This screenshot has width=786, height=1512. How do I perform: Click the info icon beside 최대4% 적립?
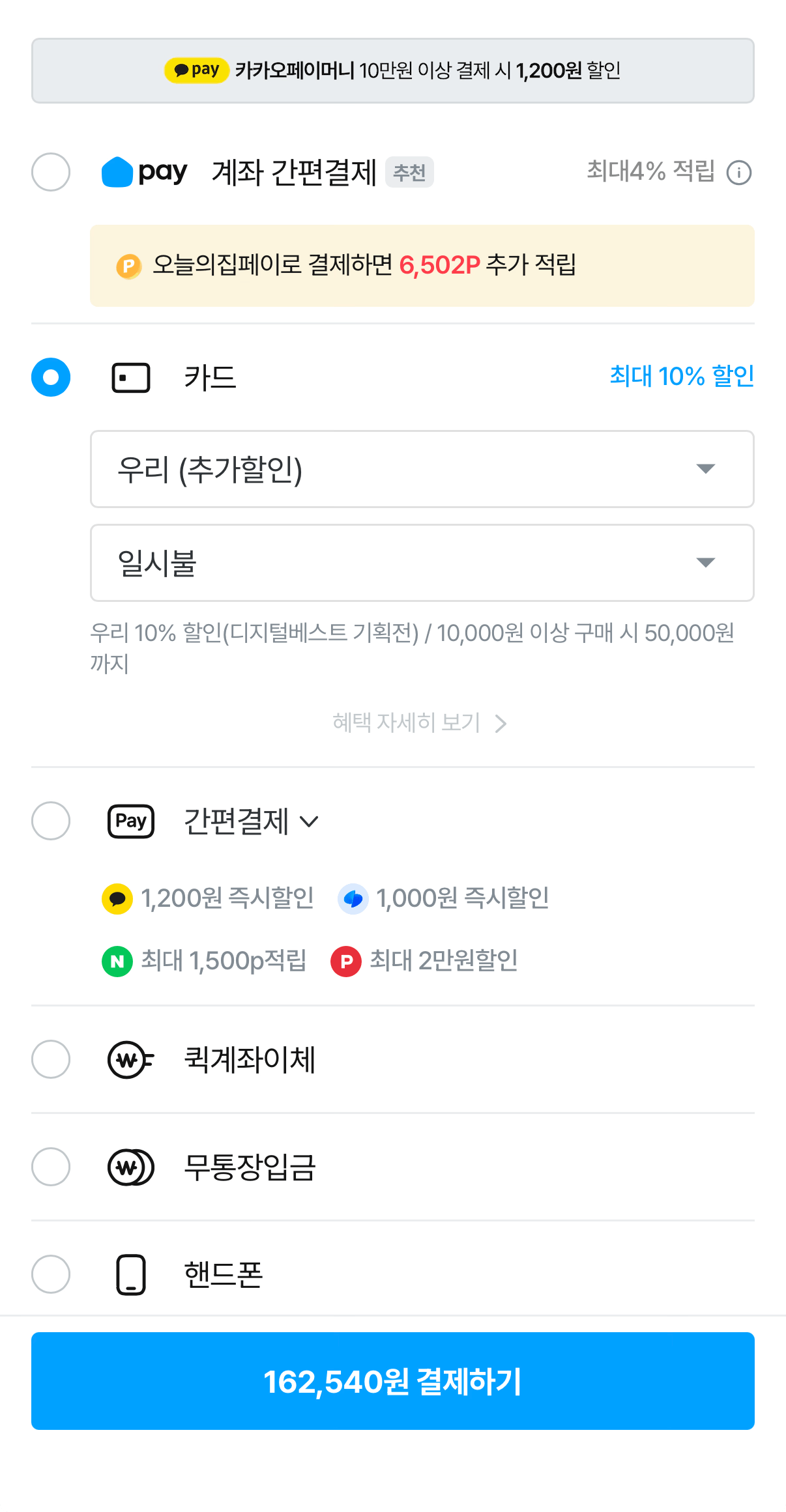tap(740, 172)
